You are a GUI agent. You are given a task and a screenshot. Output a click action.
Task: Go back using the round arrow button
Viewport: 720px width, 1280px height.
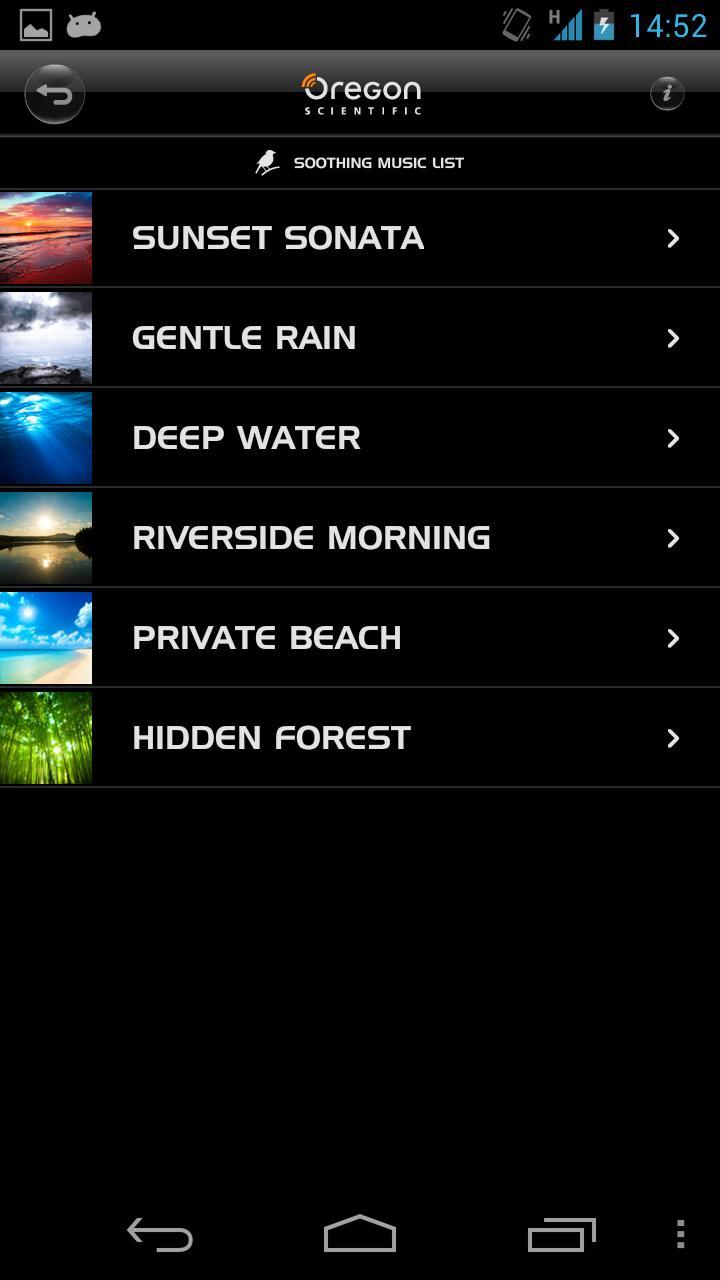click(x=54, y=94)
